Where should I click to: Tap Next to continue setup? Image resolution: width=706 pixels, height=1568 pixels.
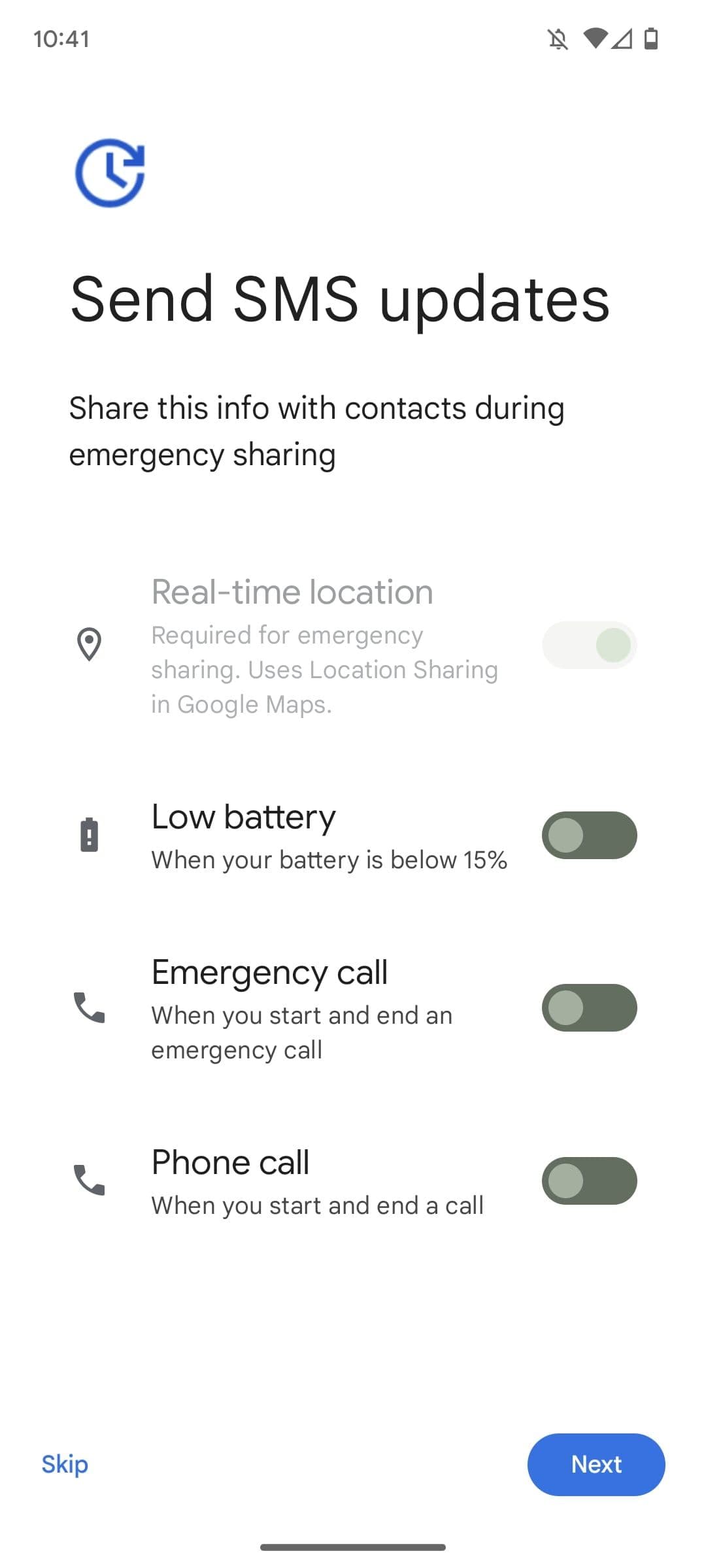point(596,1464)
